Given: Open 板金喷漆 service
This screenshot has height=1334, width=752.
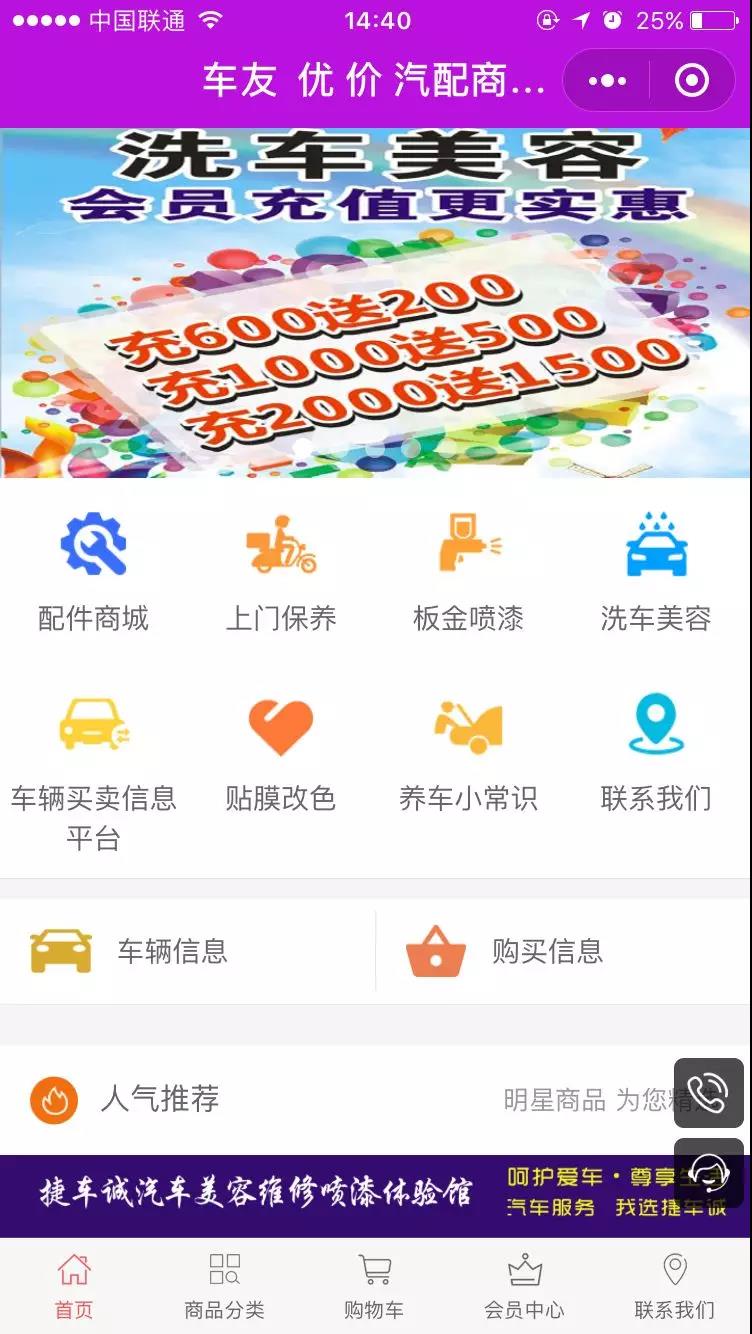Looking at the screenshot, I should click(468, 572).
